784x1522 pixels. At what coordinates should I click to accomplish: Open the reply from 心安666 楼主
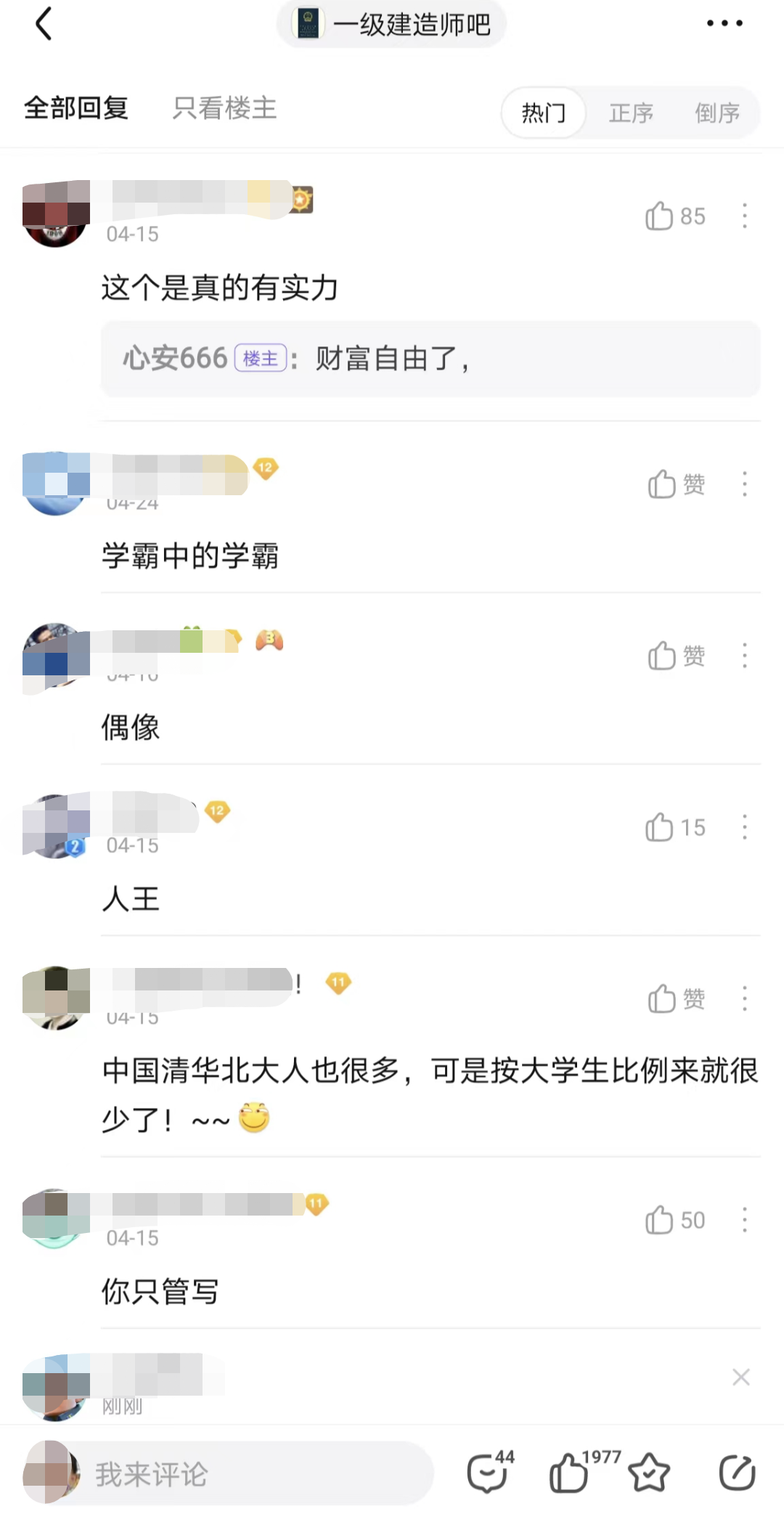pos(430,359)
